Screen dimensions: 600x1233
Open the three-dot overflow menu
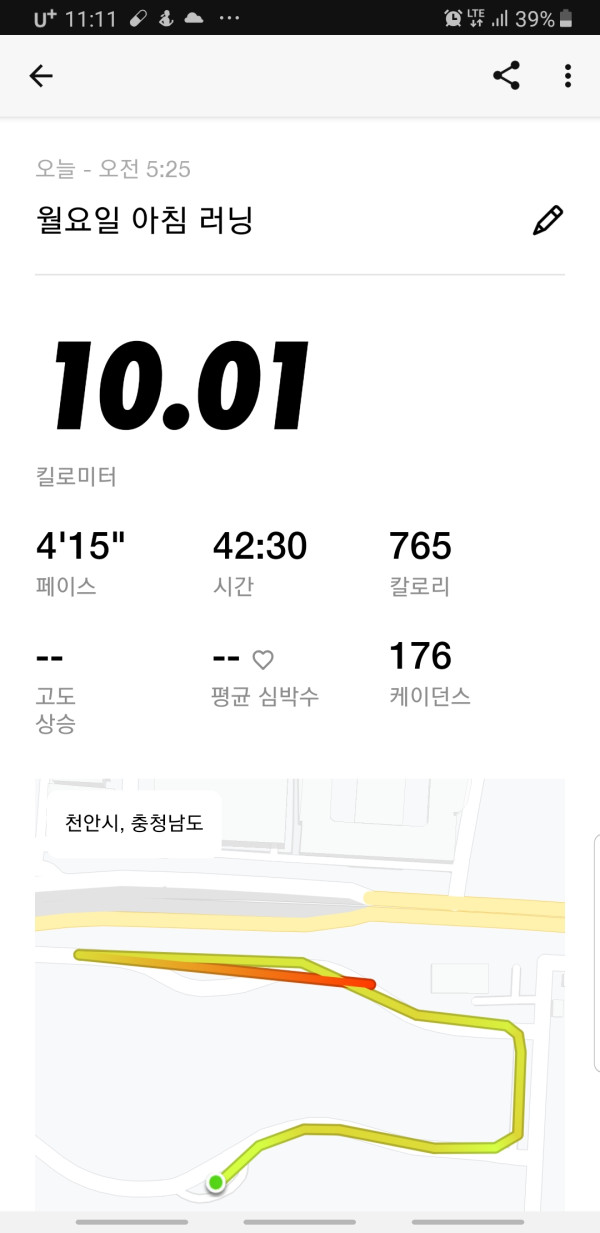tap(568, 76)
